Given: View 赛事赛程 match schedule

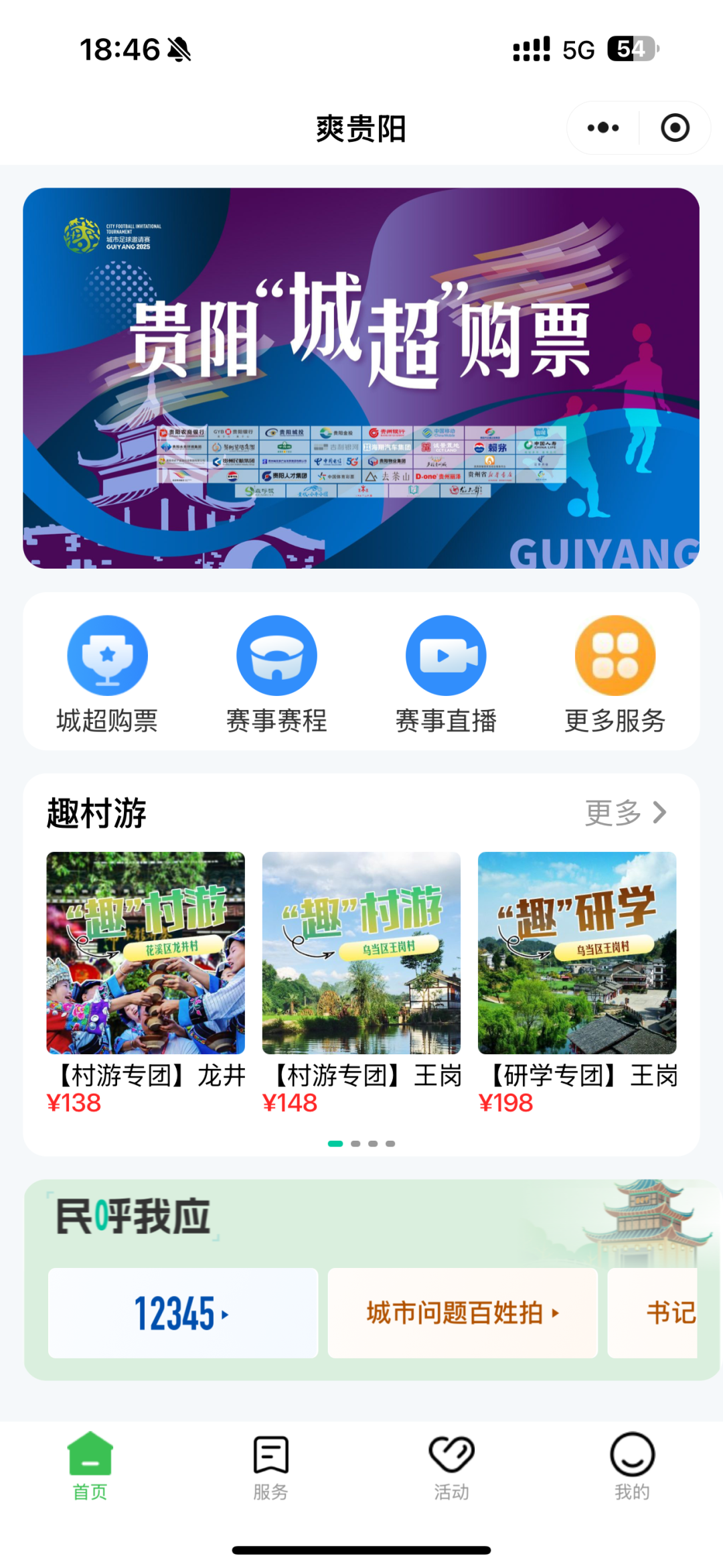Looking at the screenshot, I should point(276,674).
